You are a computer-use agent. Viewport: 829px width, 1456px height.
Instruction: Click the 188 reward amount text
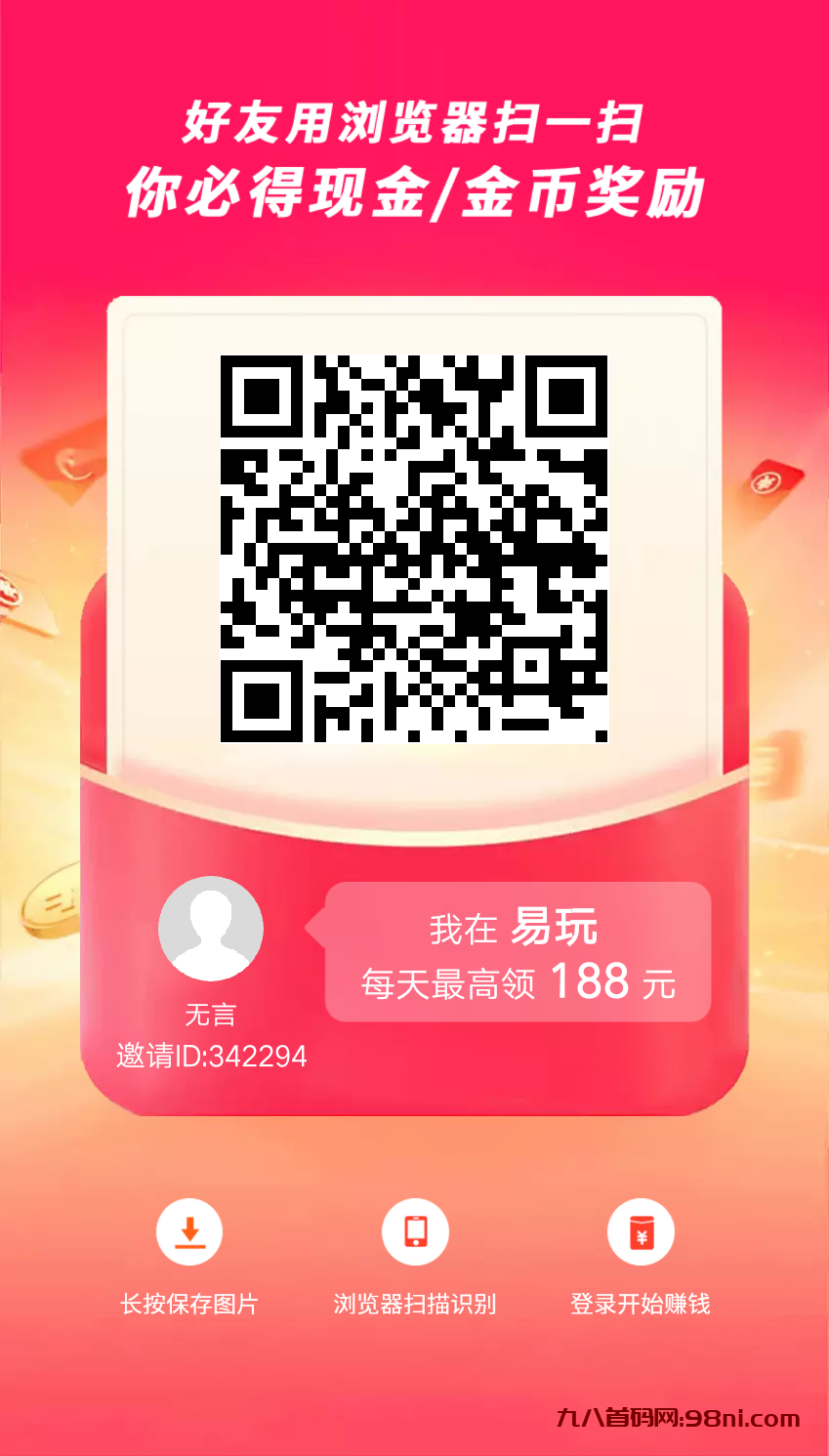(x=591, y=981)
